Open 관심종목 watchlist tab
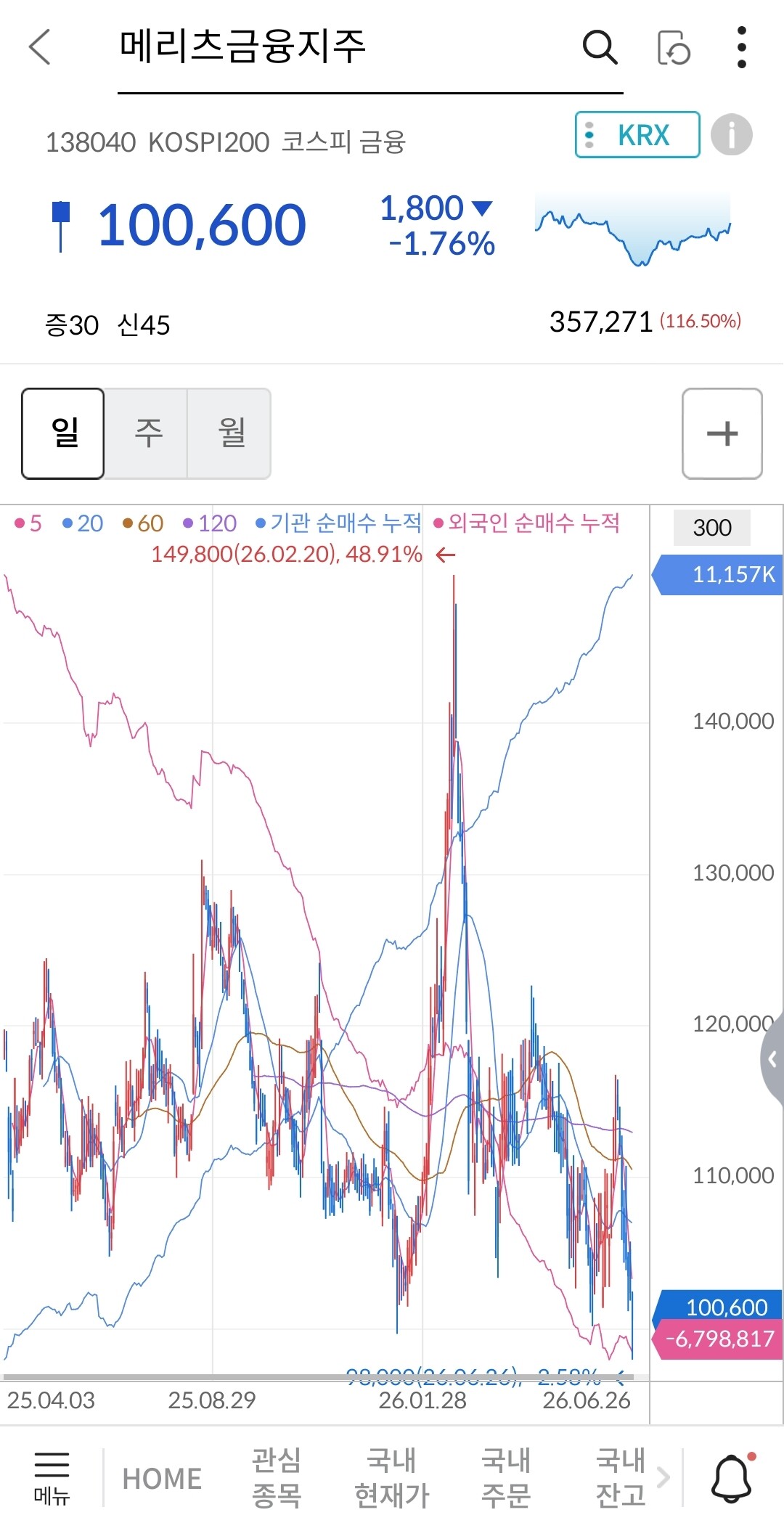Image resolution: width=784 pixels, height=1531 pixels. coord(277,1477)
